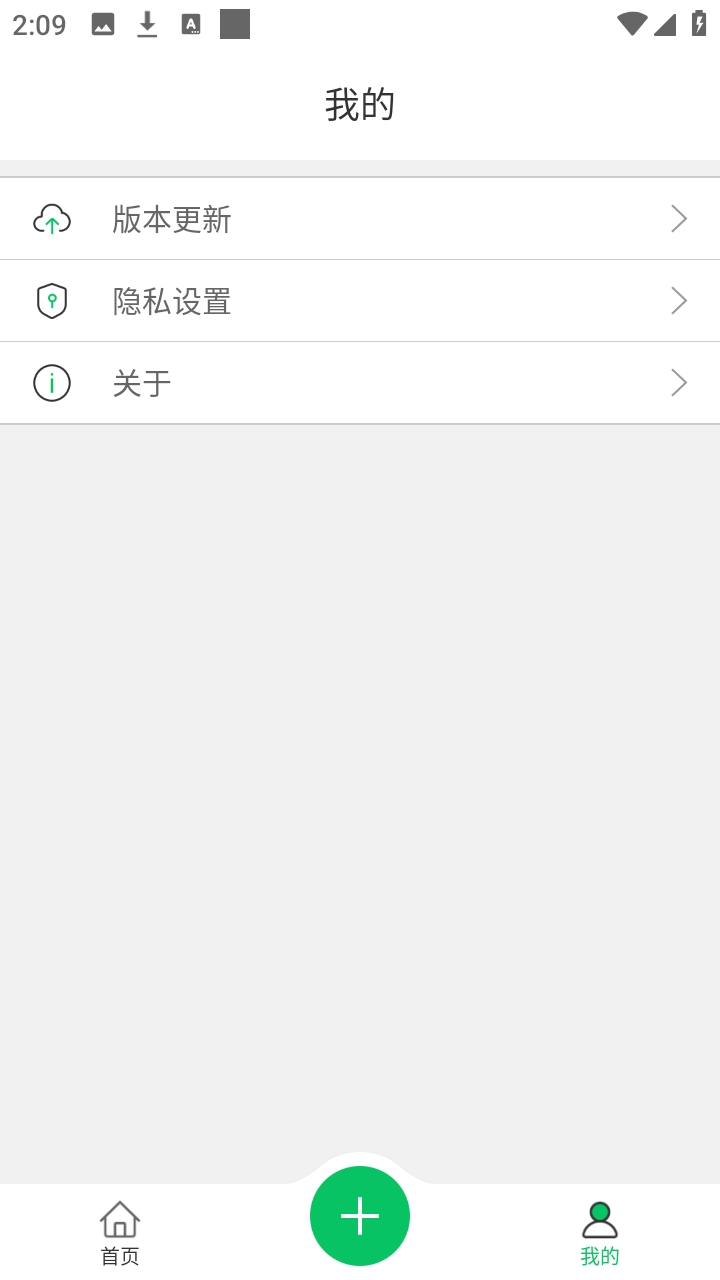Switch to the 我的 tab
This screenshot has width=720, height=1280.
pos(600,1232)
